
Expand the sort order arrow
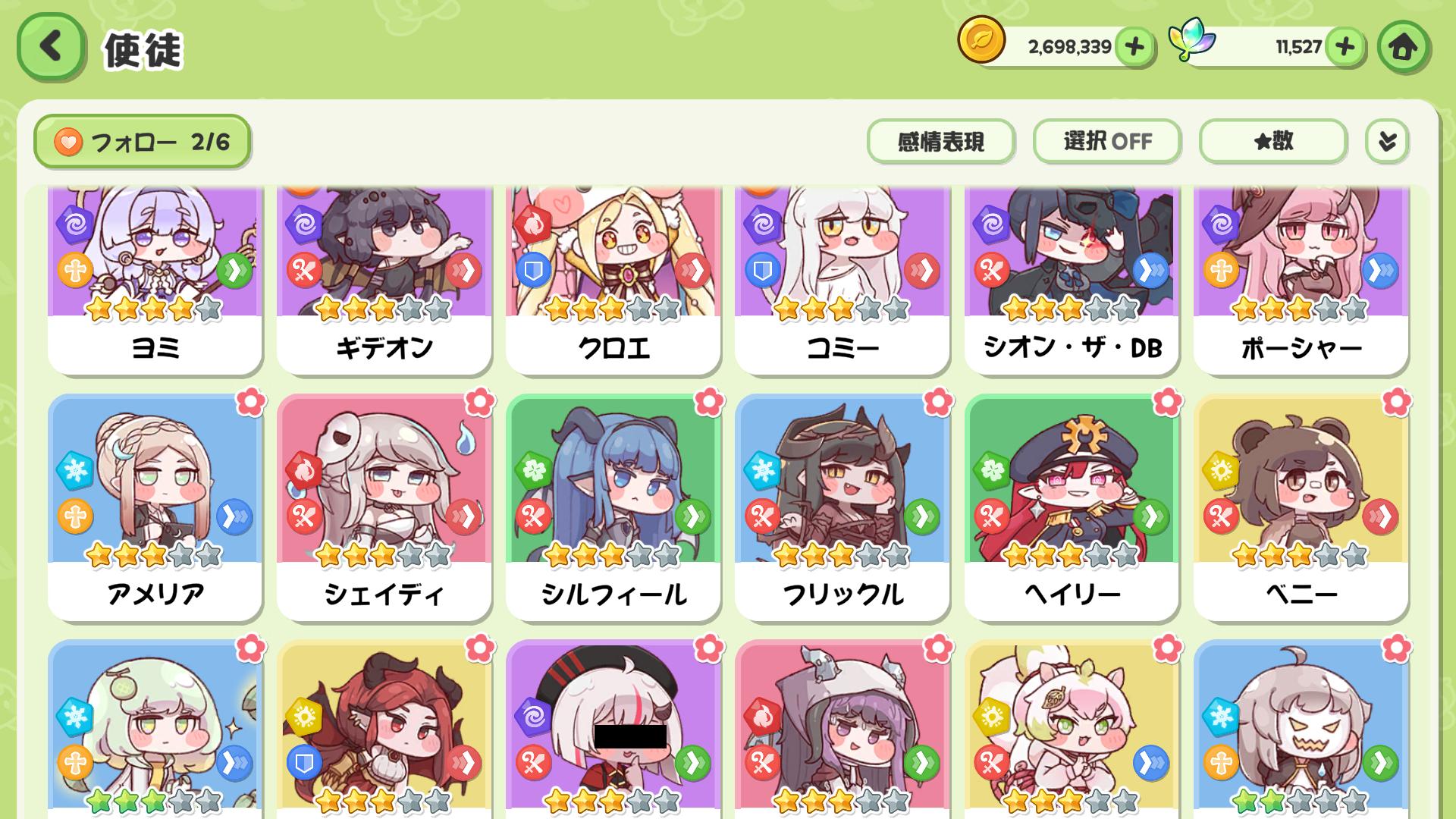[1387, 141]
